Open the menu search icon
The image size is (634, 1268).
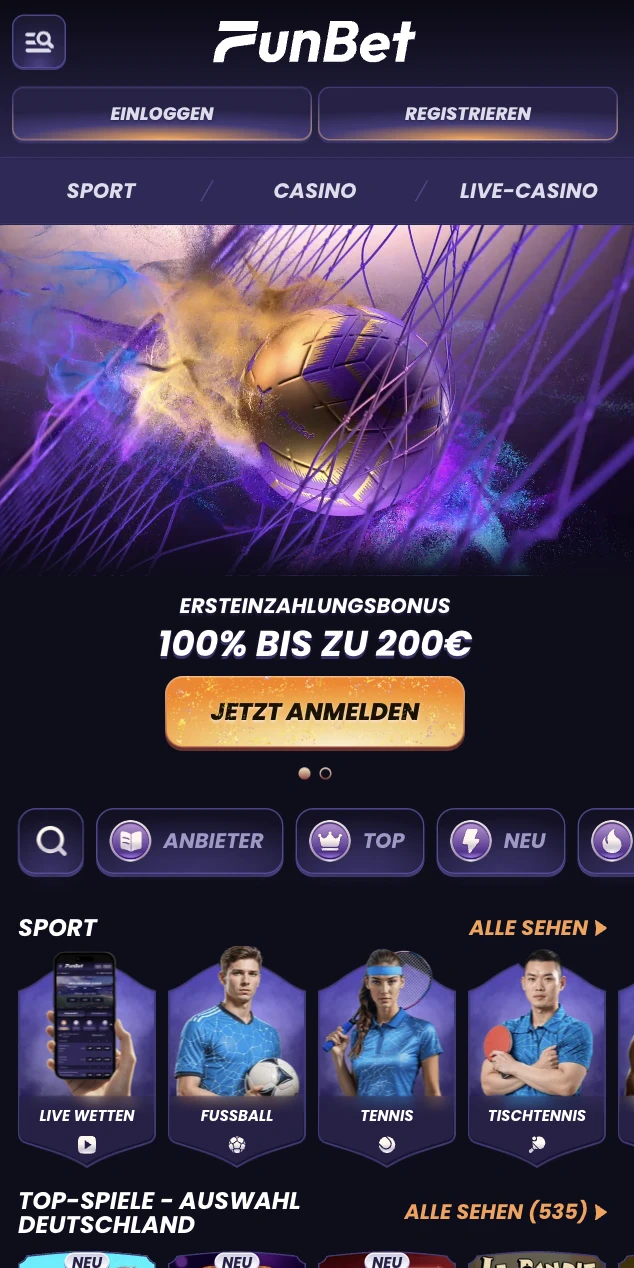coord(39,42)
